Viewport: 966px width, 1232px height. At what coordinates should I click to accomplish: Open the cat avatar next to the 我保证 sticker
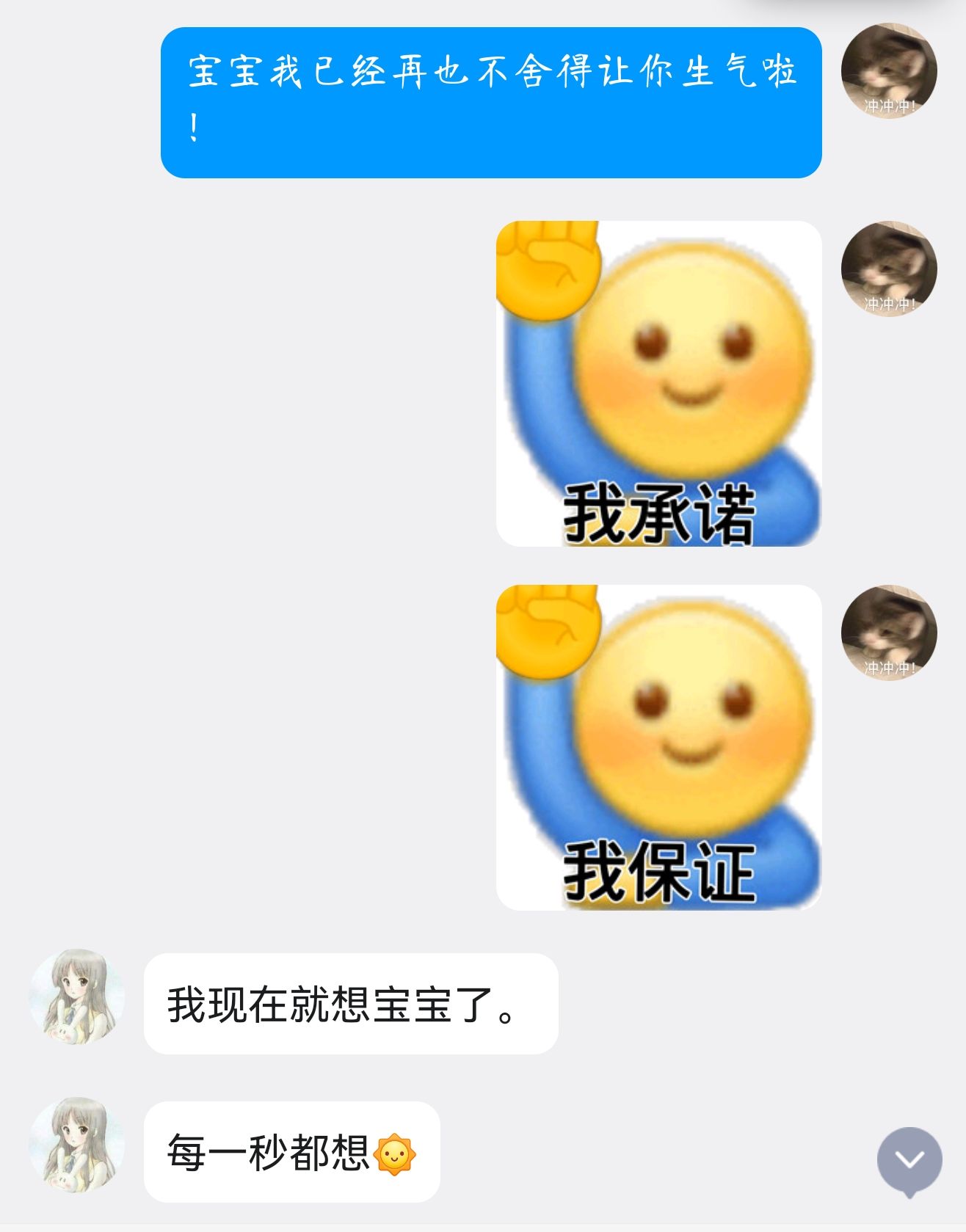[x=888, y=633]
